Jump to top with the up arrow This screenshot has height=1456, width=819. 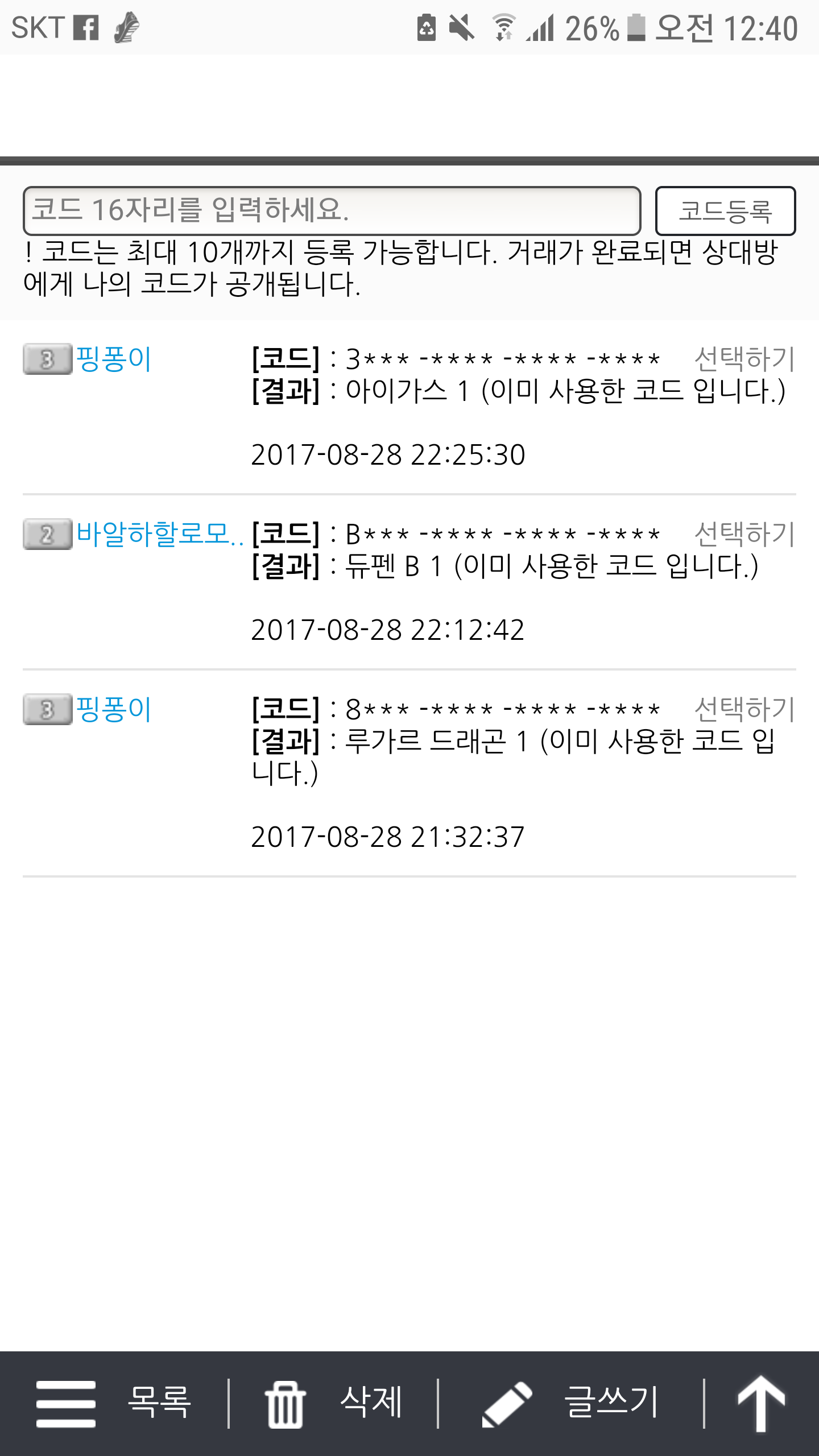pos(761,1403)
